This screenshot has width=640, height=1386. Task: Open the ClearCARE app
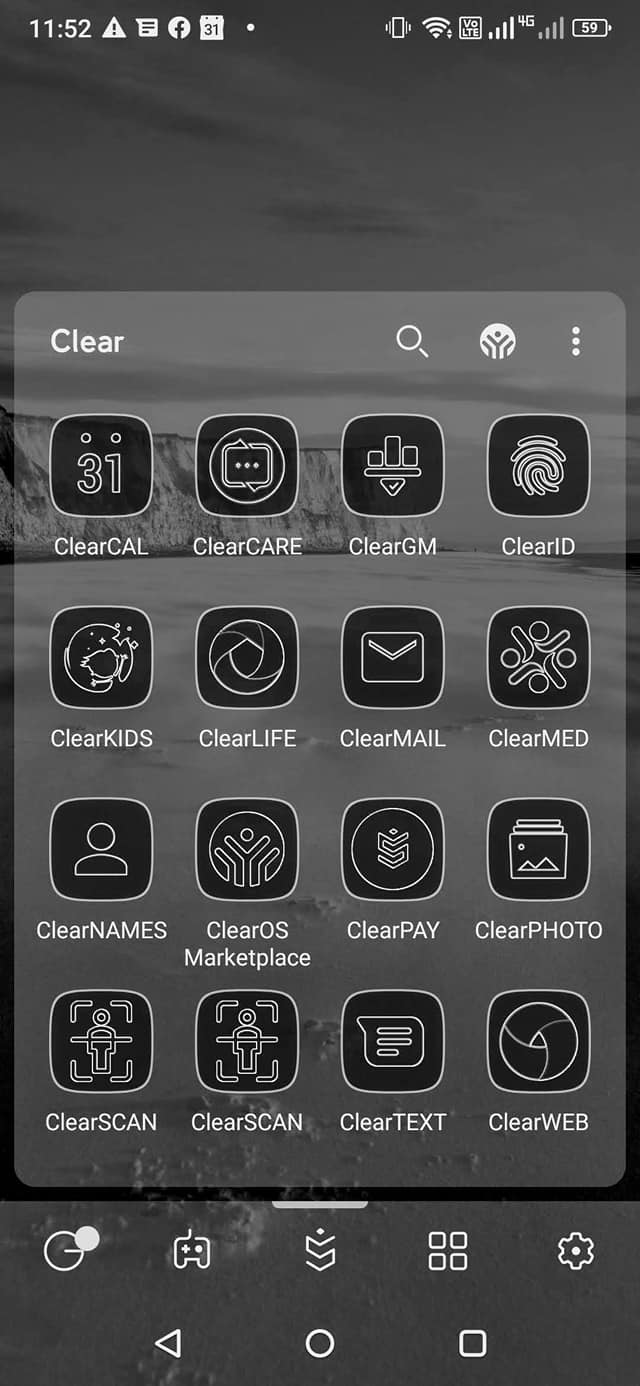pos(247,466)
